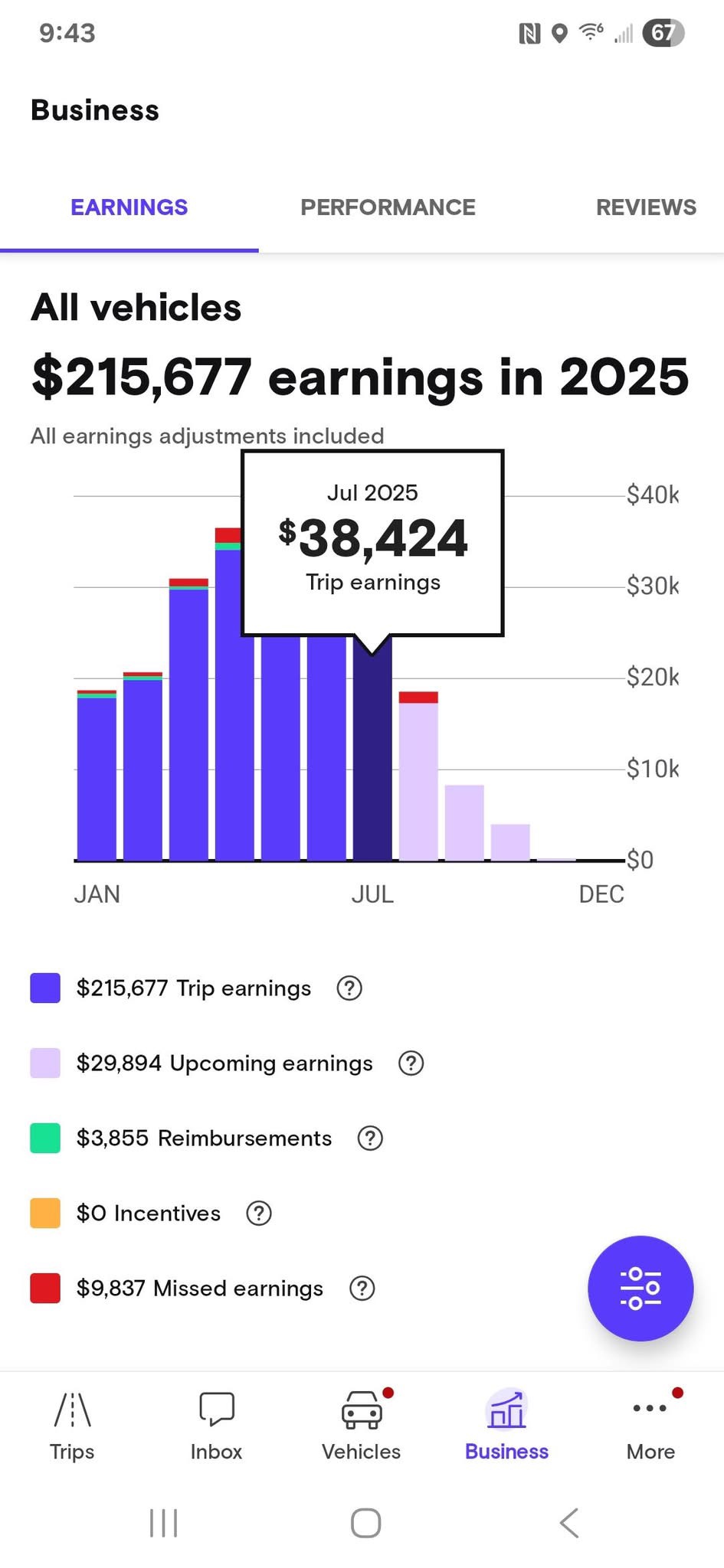Open the filters floating button
The image size is (724, 1568).
(640, 1289)
